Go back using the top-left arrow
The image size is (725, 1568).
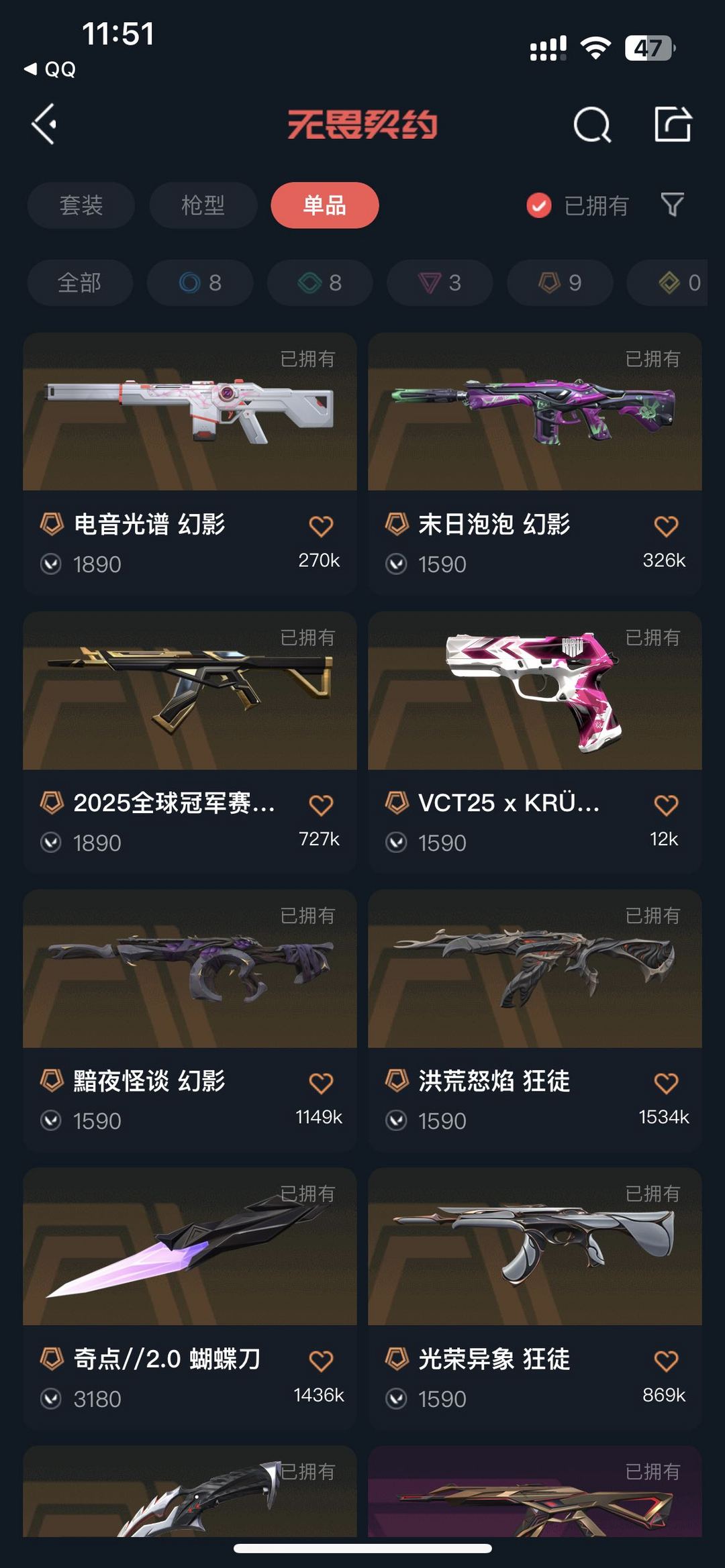tap(44, 124)
